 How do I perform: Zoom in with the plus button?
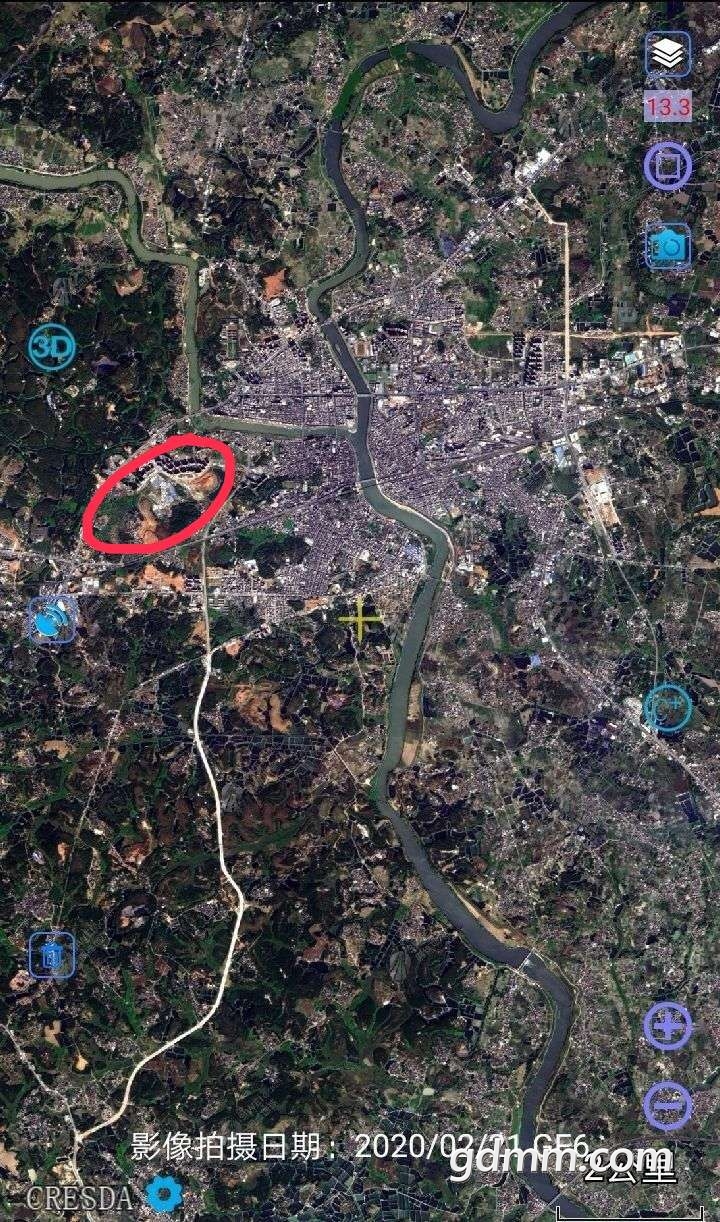667,1026
